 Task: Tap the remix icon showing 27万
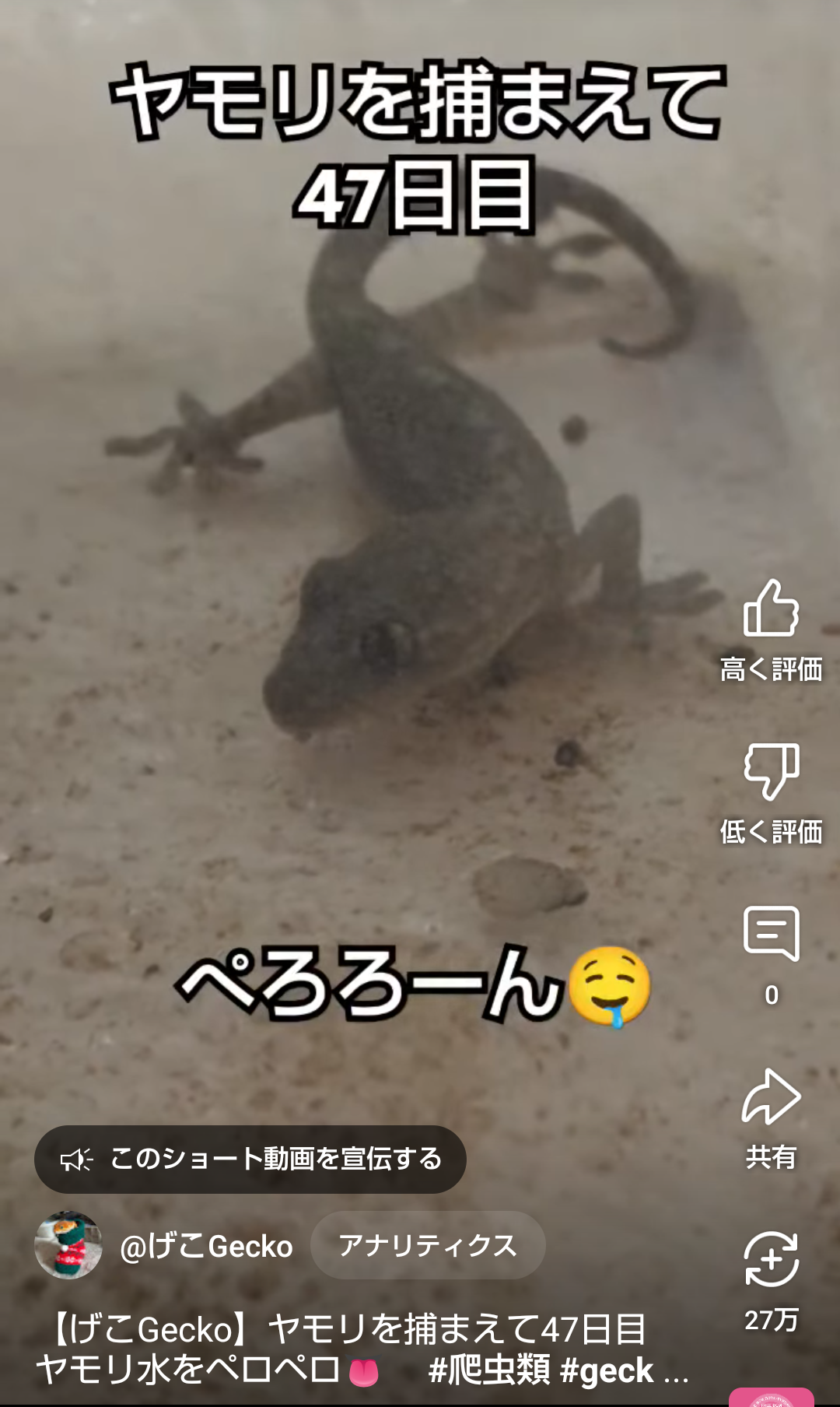point(771,1260)
